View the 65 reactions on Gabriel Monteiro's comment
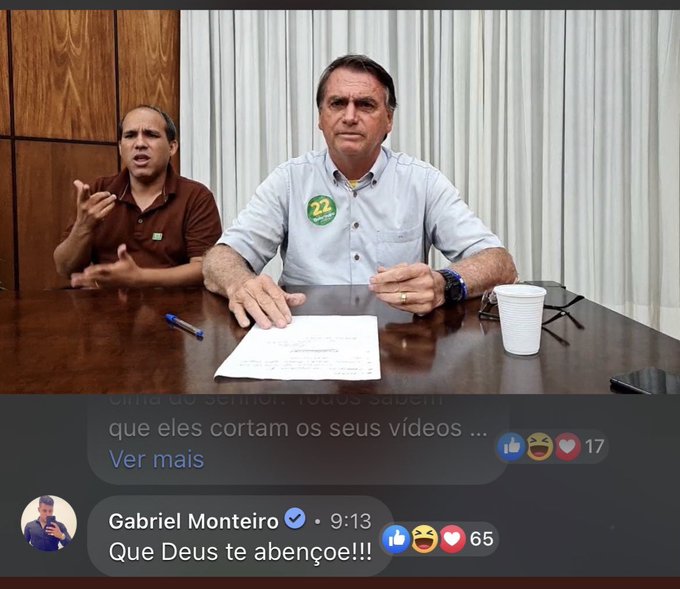The height and width of the screenshot is (589, 680). point(438,539)
